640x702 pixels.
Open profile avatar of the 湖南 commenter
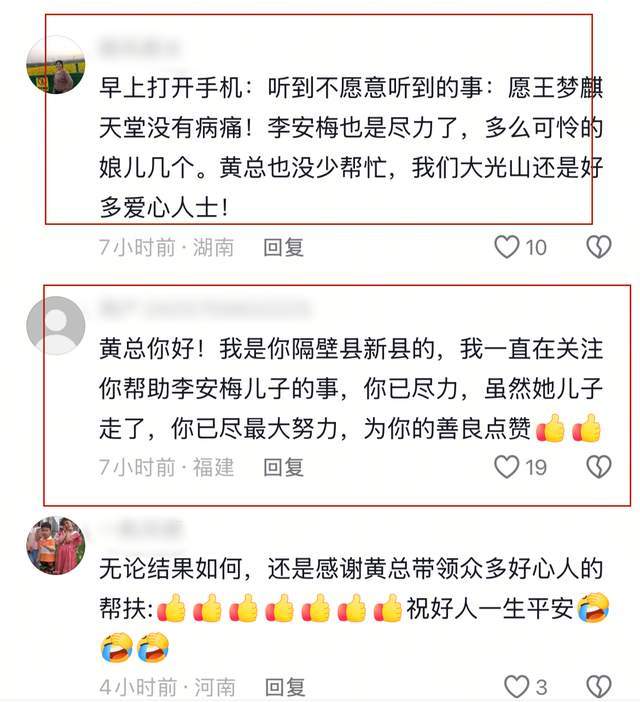[55, 65]
